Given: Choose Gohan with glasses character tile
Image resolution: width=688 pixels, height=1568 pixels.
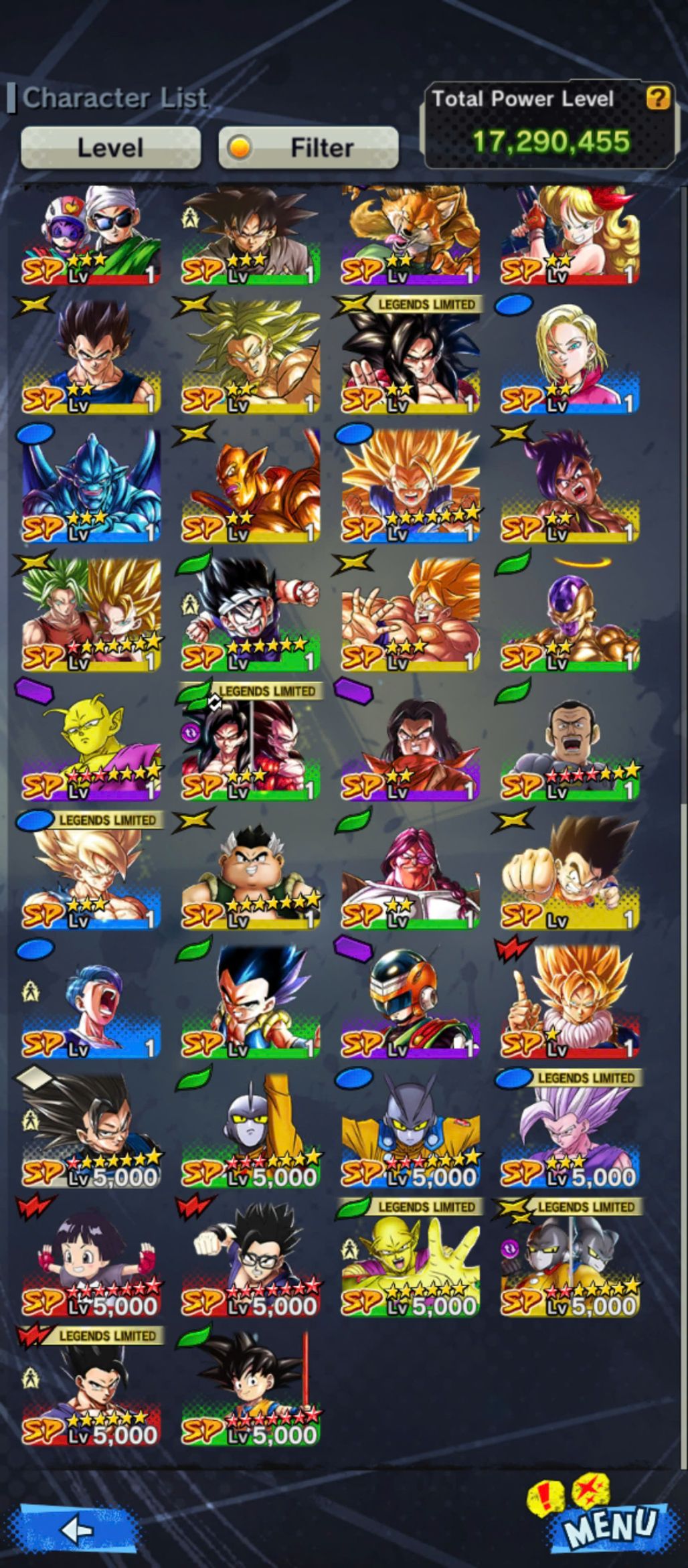Looking at the screenshot, I should (x=251, y=1258).
